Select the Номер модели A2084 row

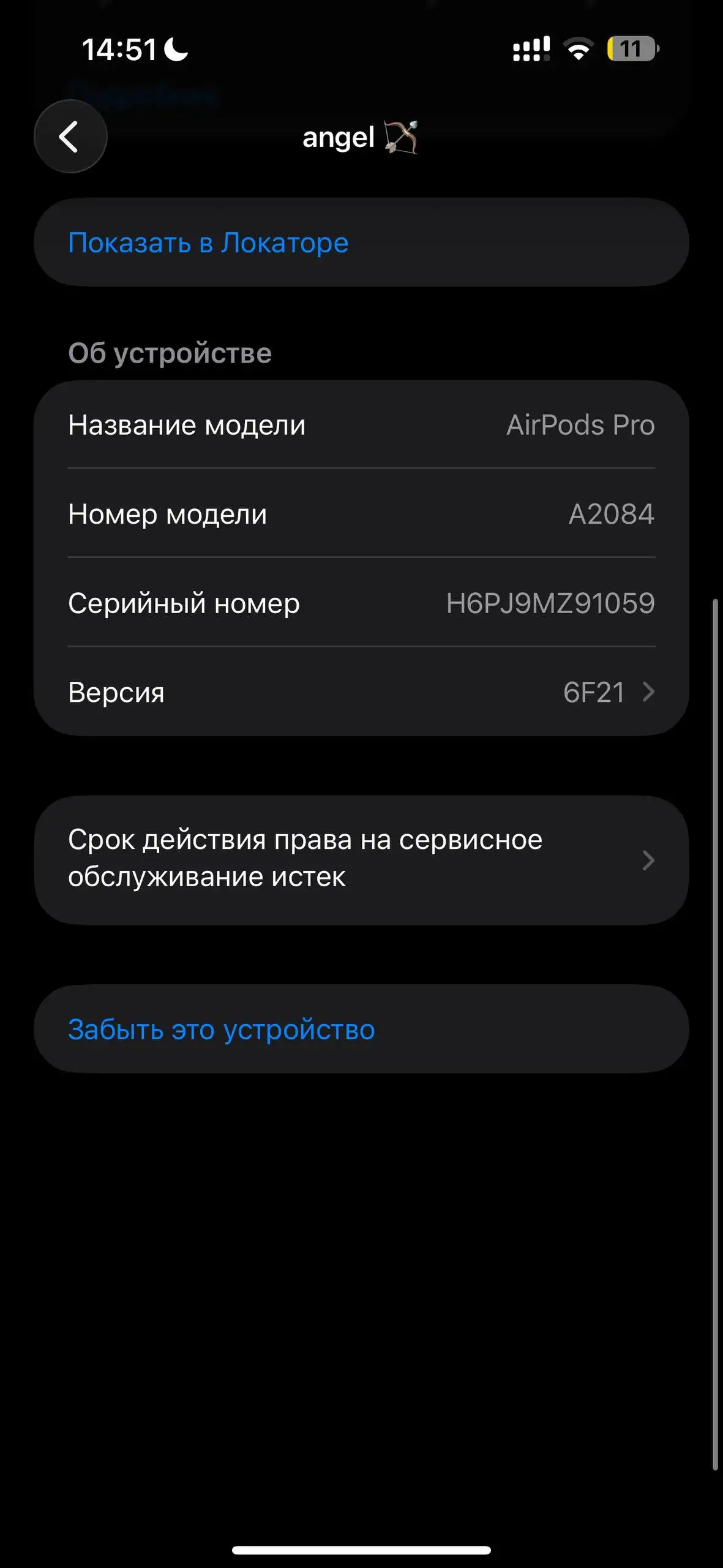pyautogui.click(x=361, y=514)
